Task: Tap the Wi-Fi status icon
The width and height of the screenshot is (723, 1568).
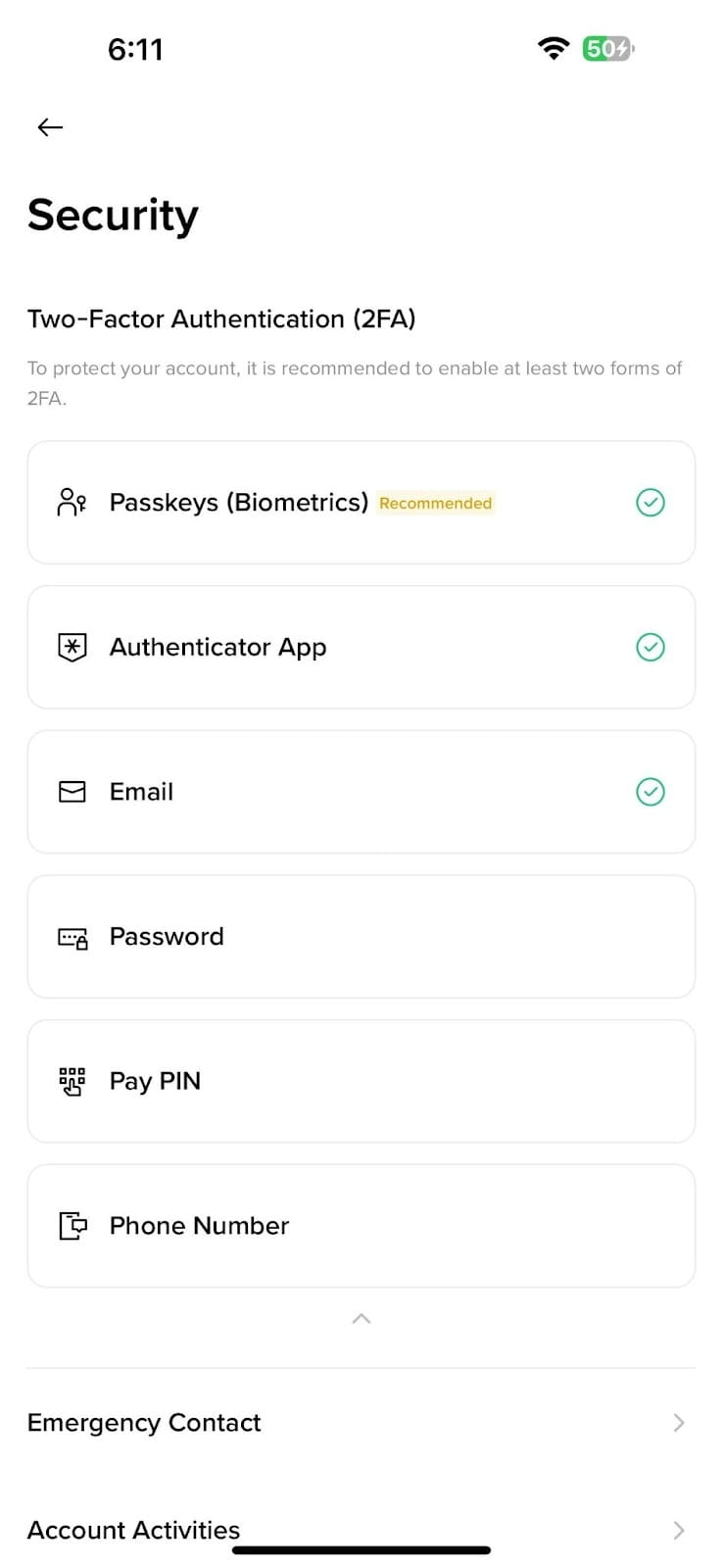Action: pos(554,48)
